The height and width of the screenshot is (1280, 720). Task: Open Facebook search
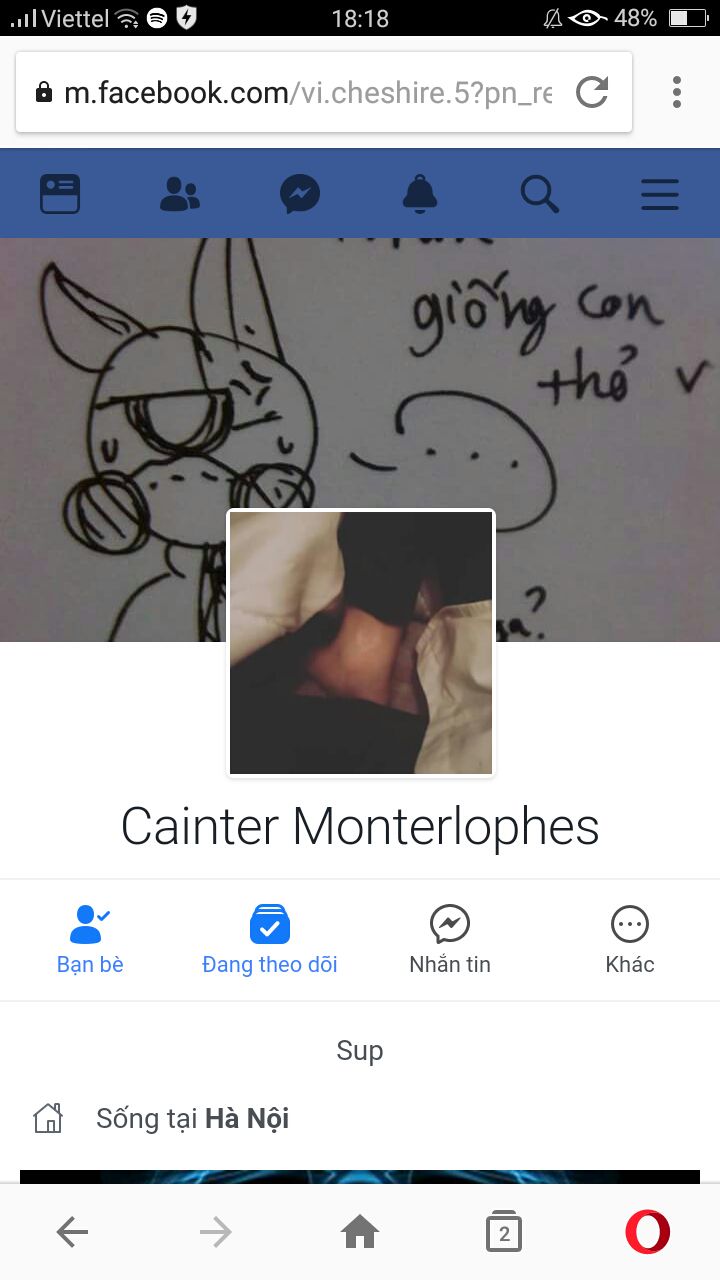tap(540, 194)
